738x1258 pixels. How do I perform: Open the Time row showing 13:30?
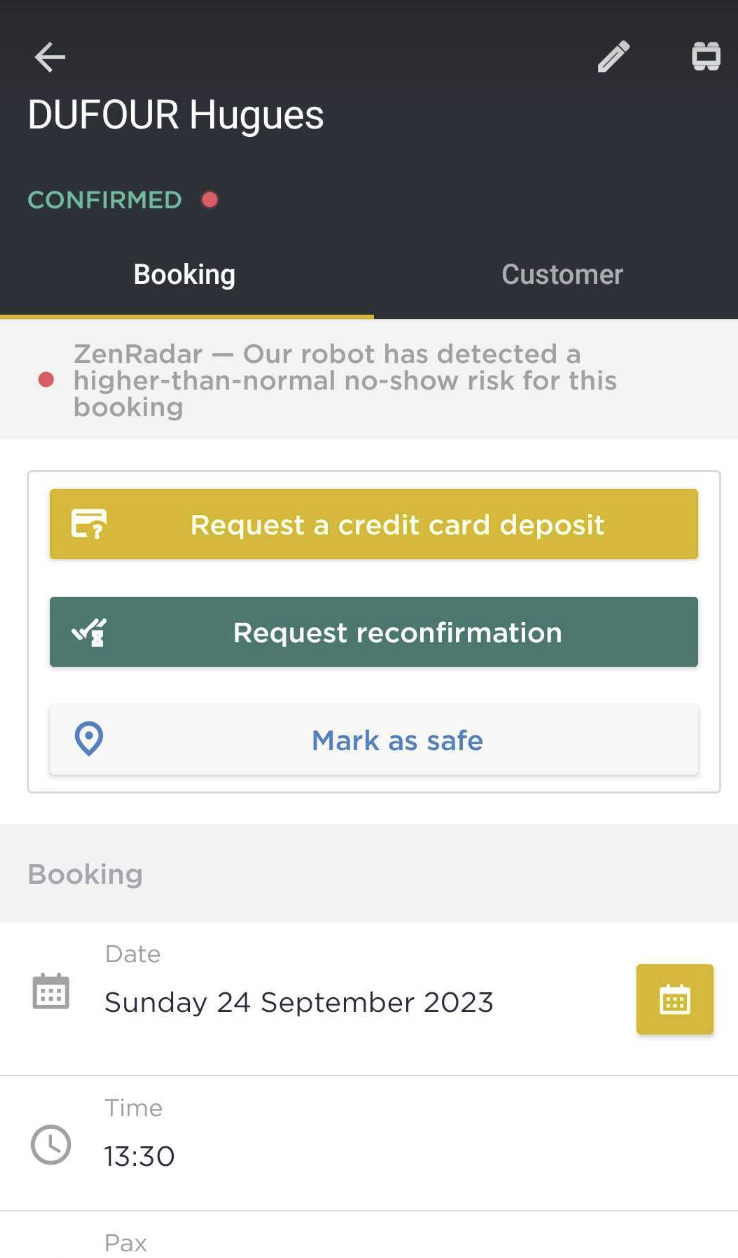pos(369,1143)
